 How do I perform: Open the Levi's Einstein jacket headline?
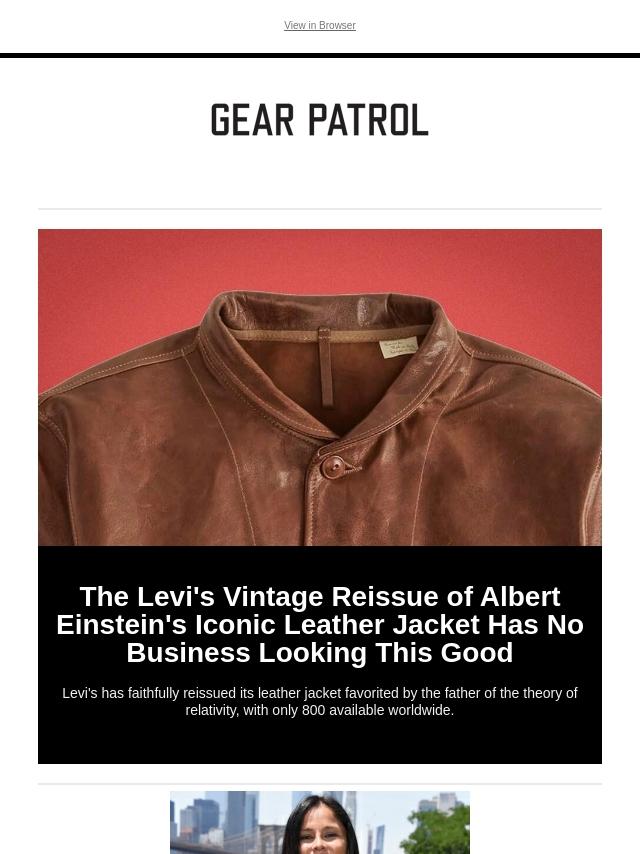coord(320,624)
